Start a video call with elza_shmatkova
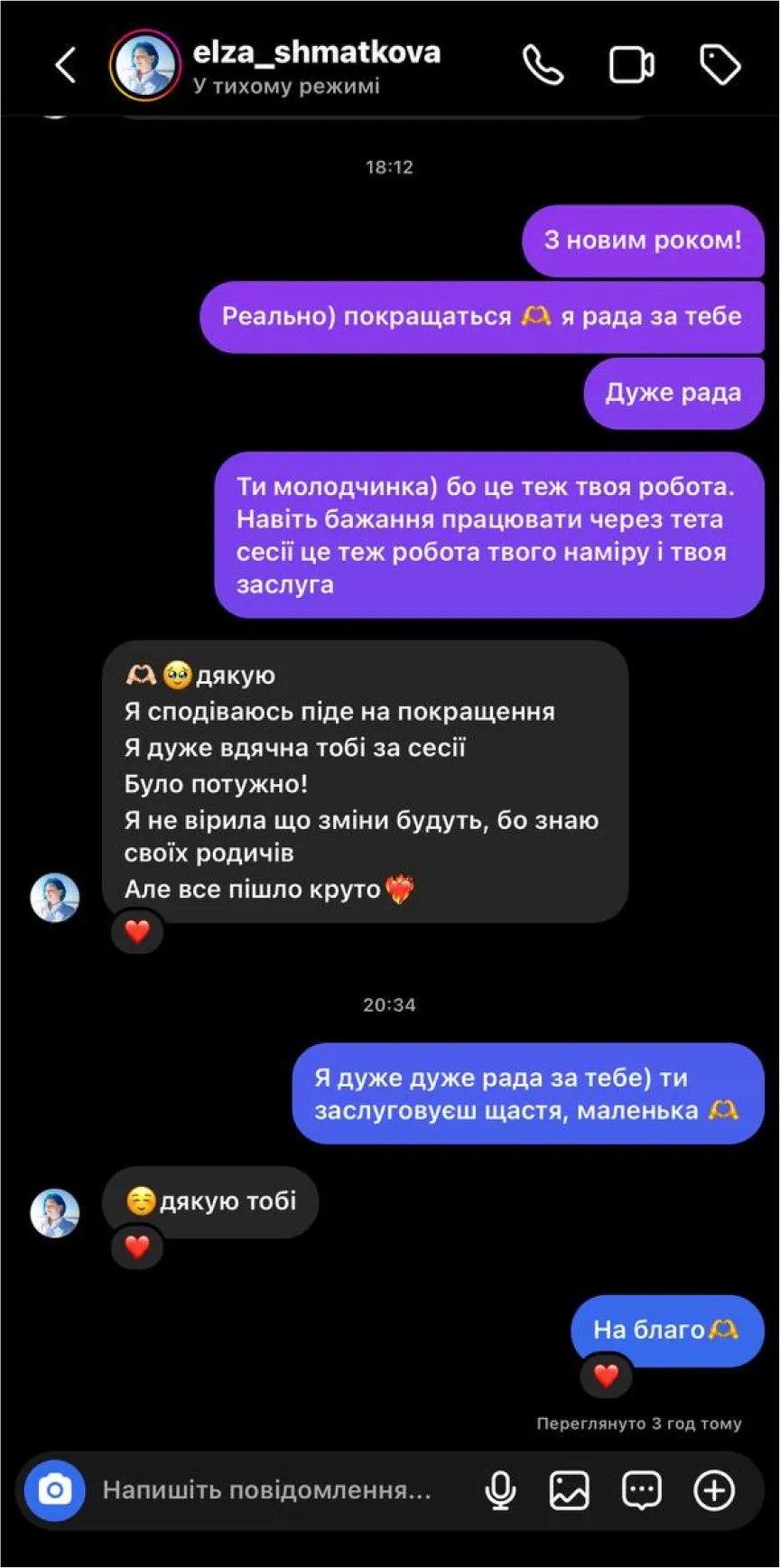The image size is (780, 1568). pyautogui.click(x=631, y=66)
